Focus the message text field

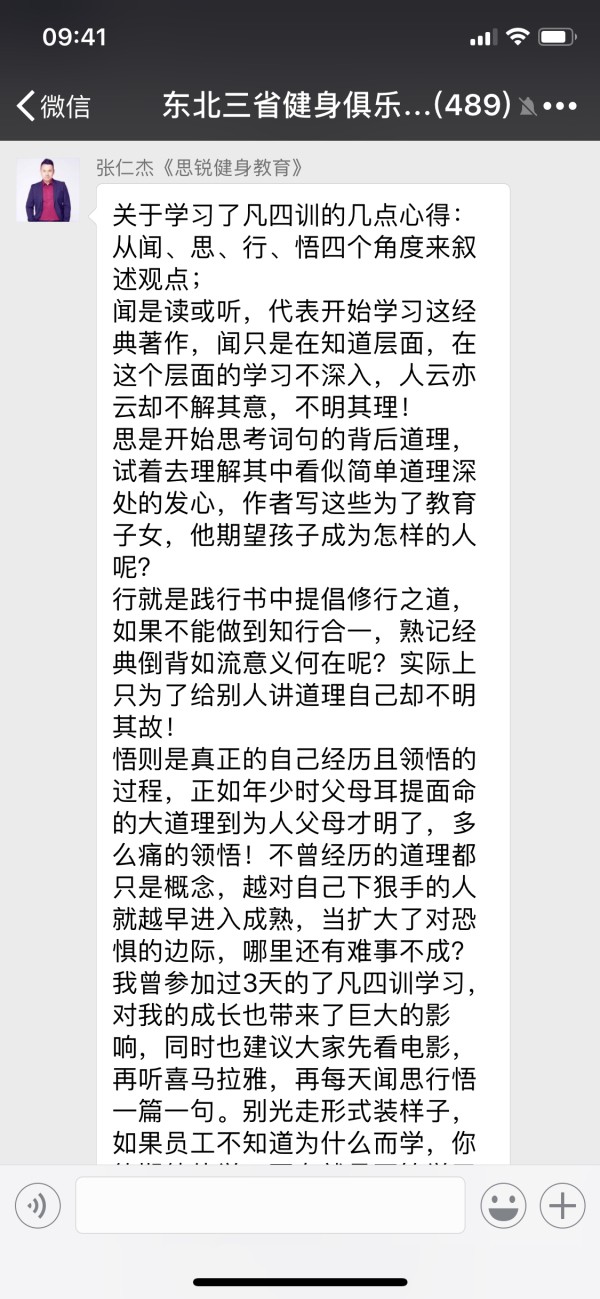point(270,1205)
